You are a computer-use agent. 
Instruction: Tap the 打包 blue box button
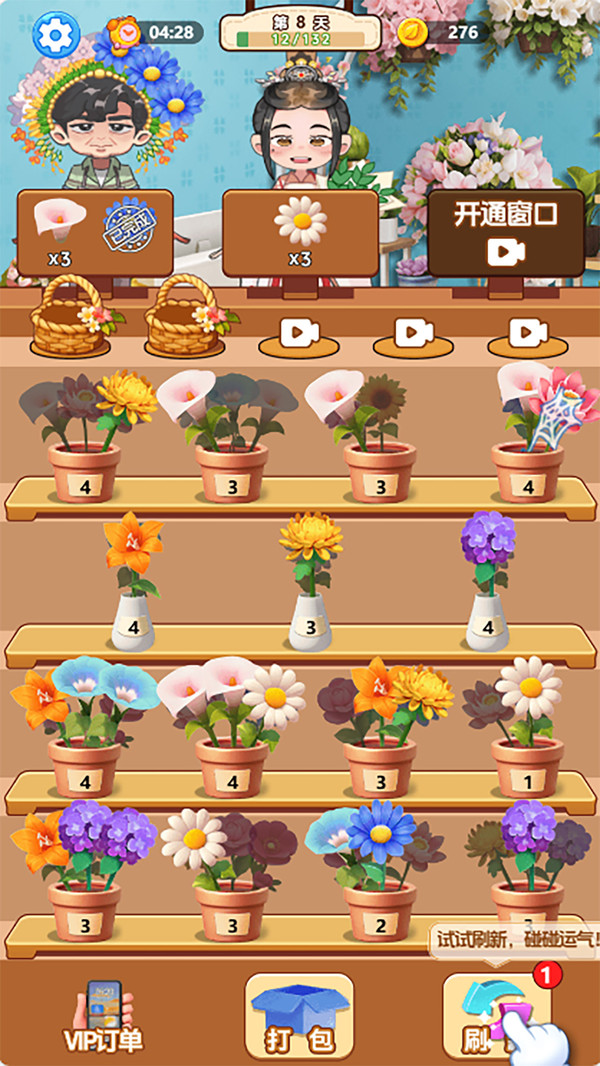click(299, 1016)
